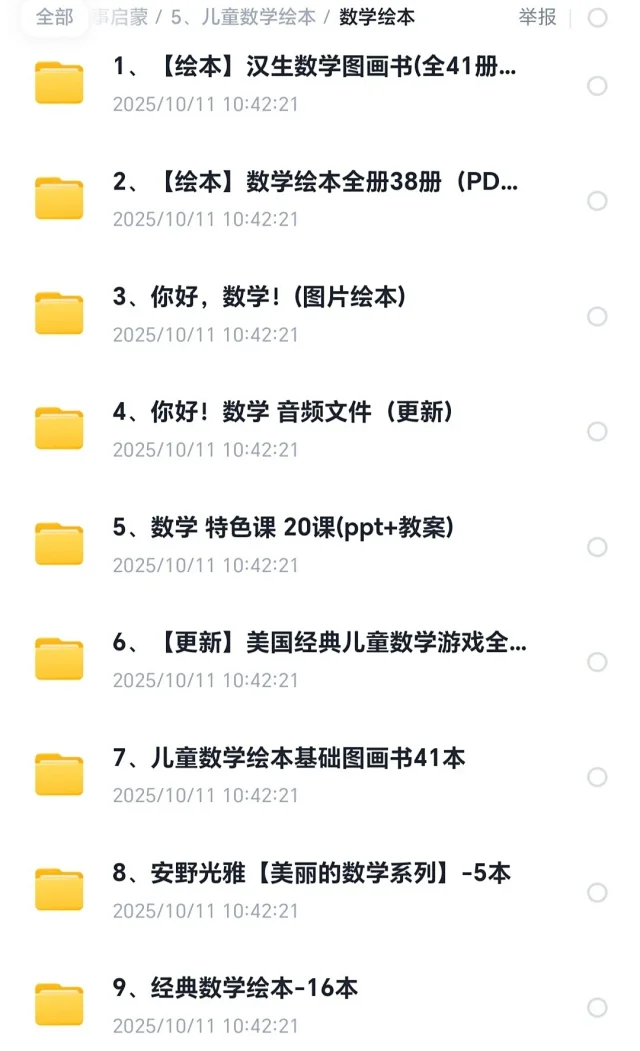Open folder 1、汉生数学图画书
Viewport: 640px width, 1051px height.
tap(314, 68)
